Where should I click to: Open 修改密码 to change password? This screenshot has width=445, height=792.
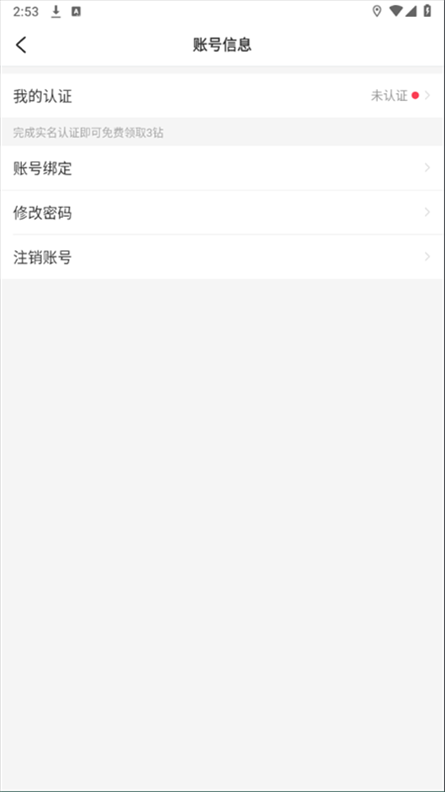coord(222,213)
